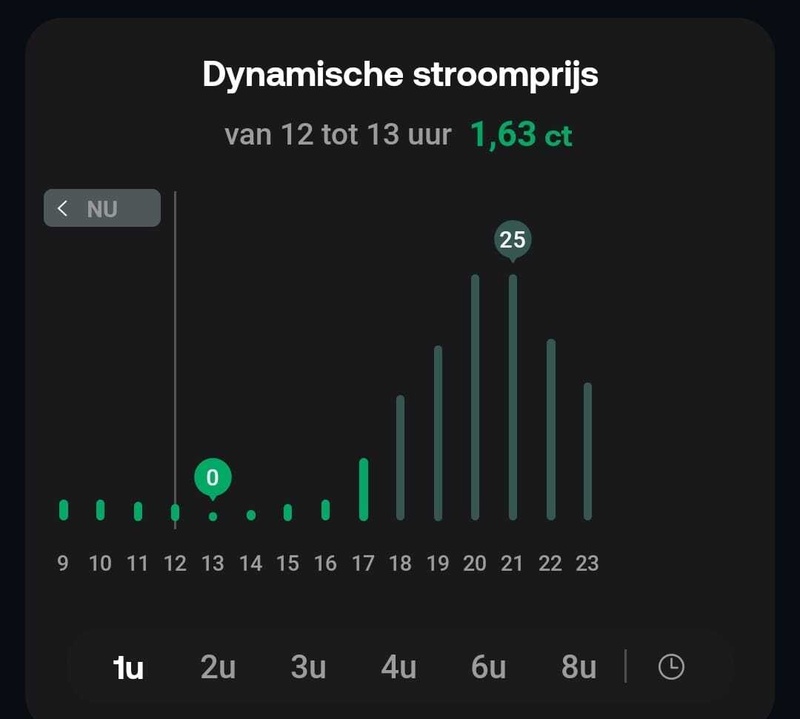Viewport: 800px width, 719px height.
Task: Switch to the 2u duration
Action: (218, 667)
